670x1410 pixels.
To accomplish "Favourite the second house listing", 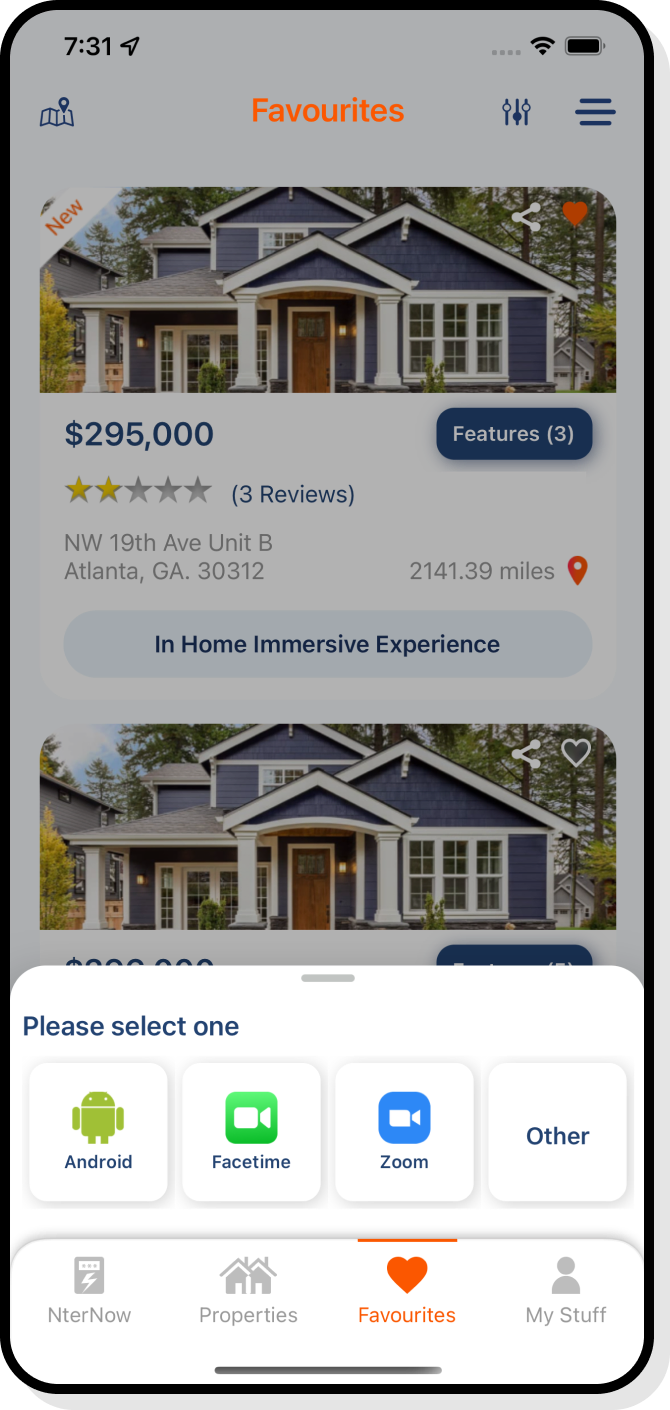I will (576, 752).
